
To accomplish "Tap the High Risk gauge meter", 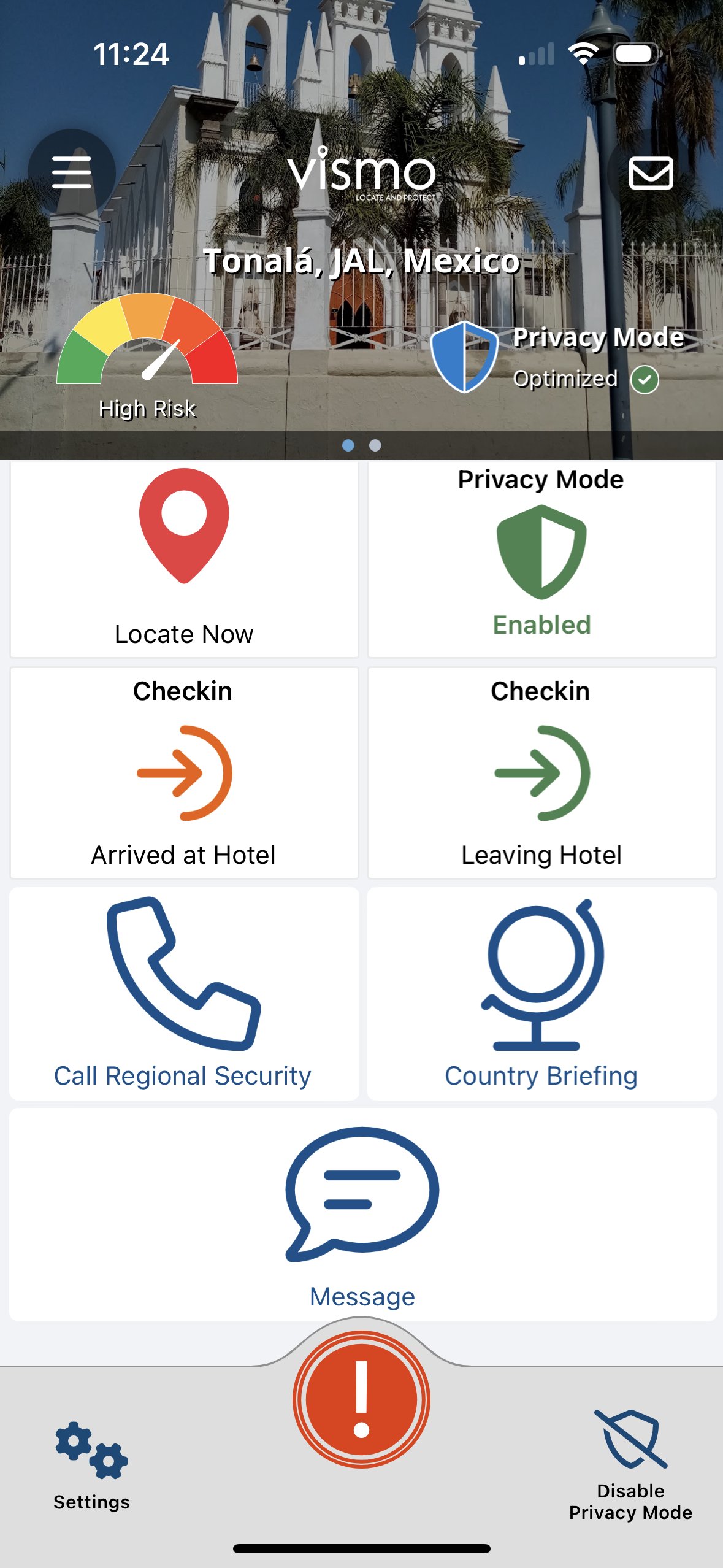I will click(x=149, y=350).
